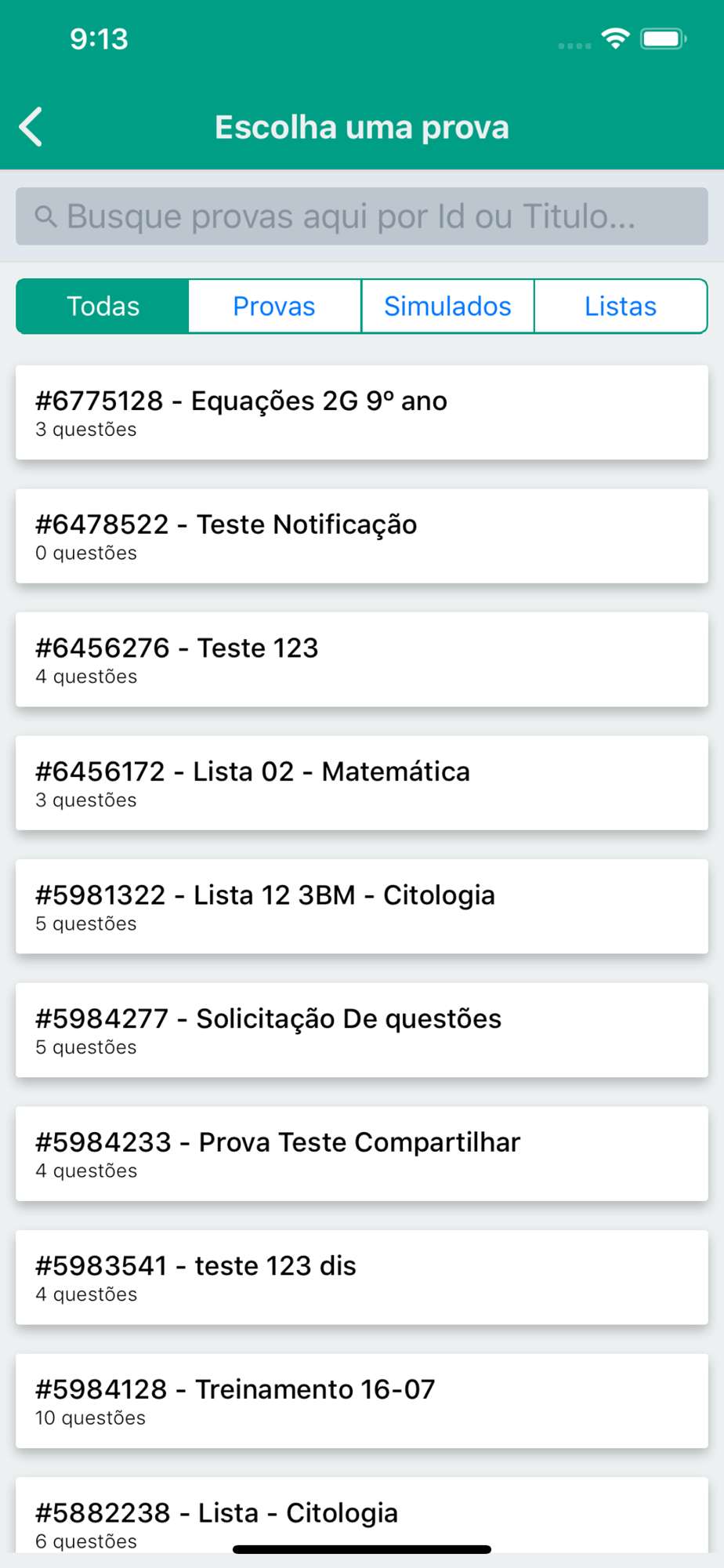Select Prova Teste Compartilhar
This screenshot has height=1568, width=724.
point(362,1153)
